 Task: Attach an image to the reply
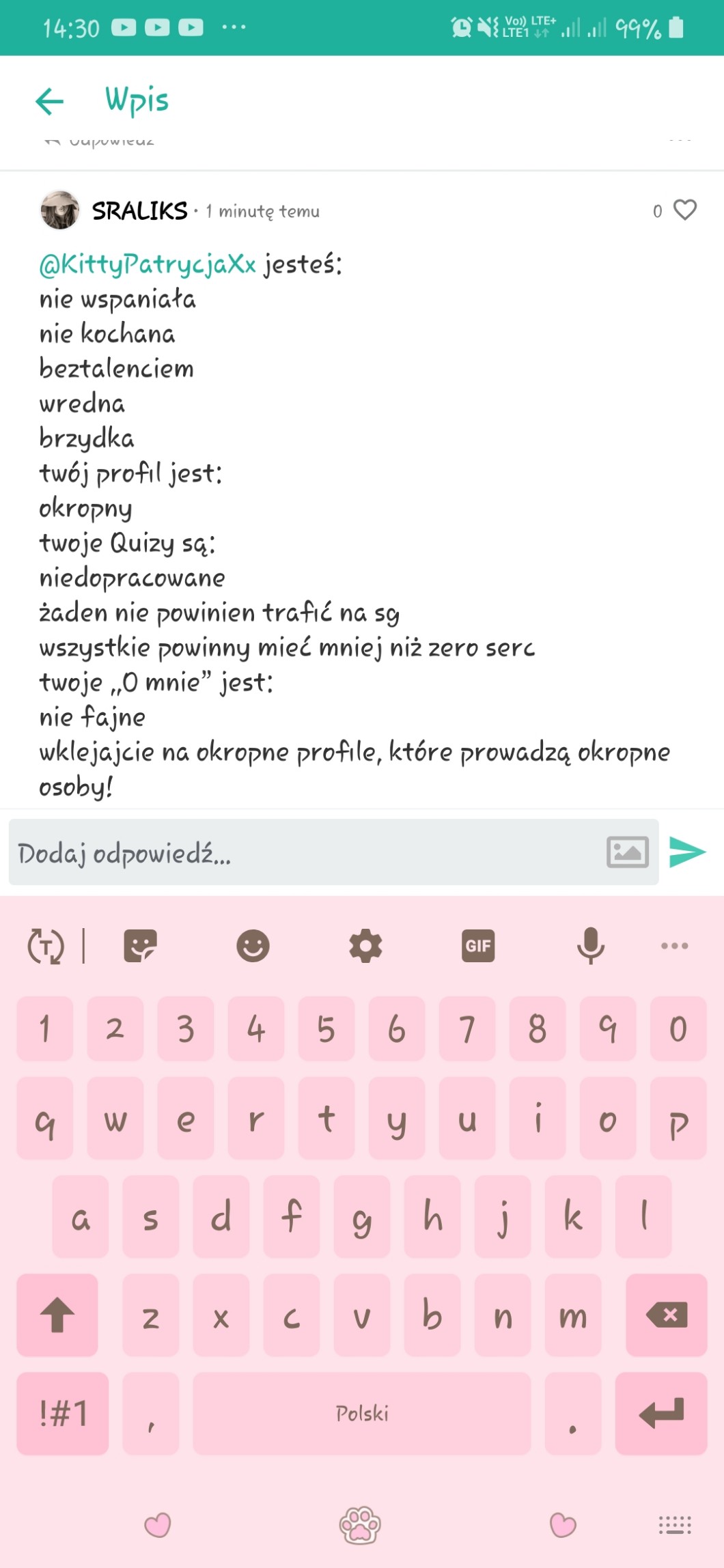click(627, 852)
